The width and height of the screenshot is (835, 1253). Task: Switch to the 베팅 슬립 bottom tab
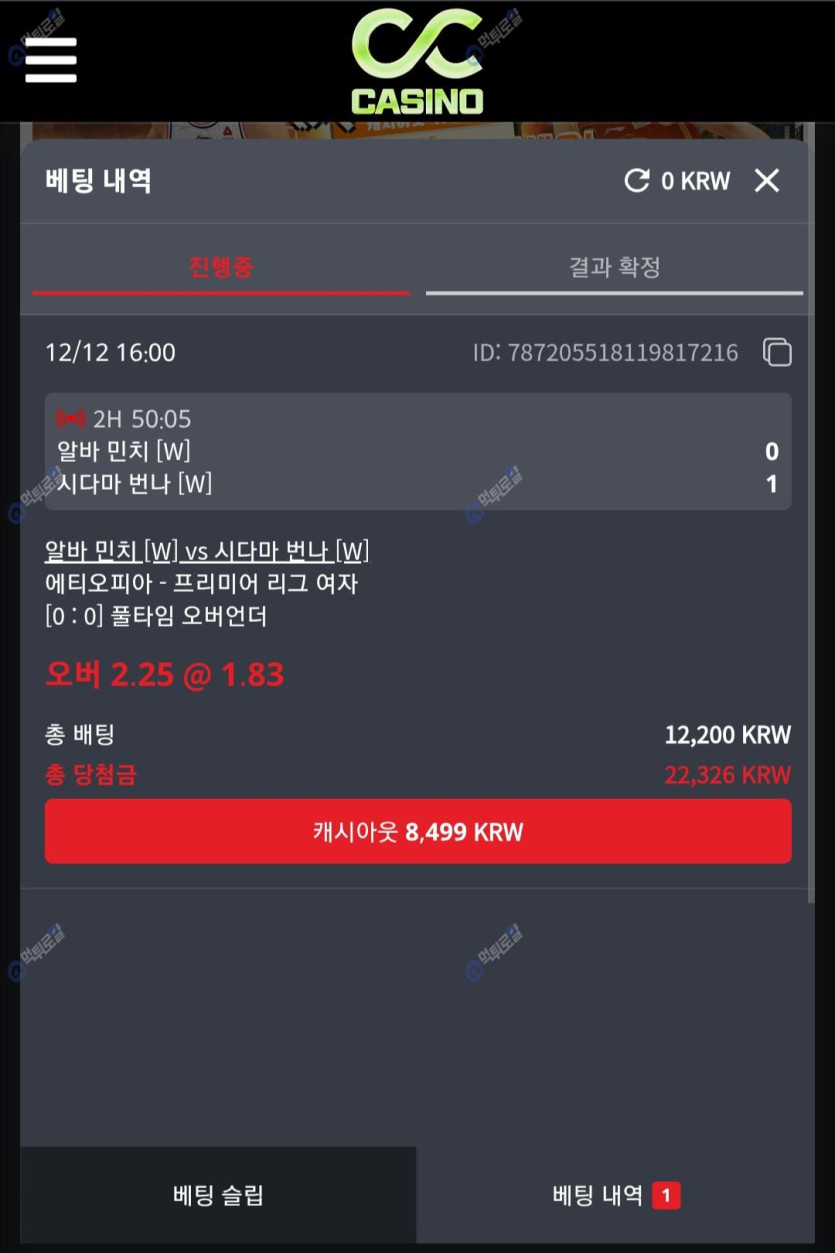(218, 1195)
